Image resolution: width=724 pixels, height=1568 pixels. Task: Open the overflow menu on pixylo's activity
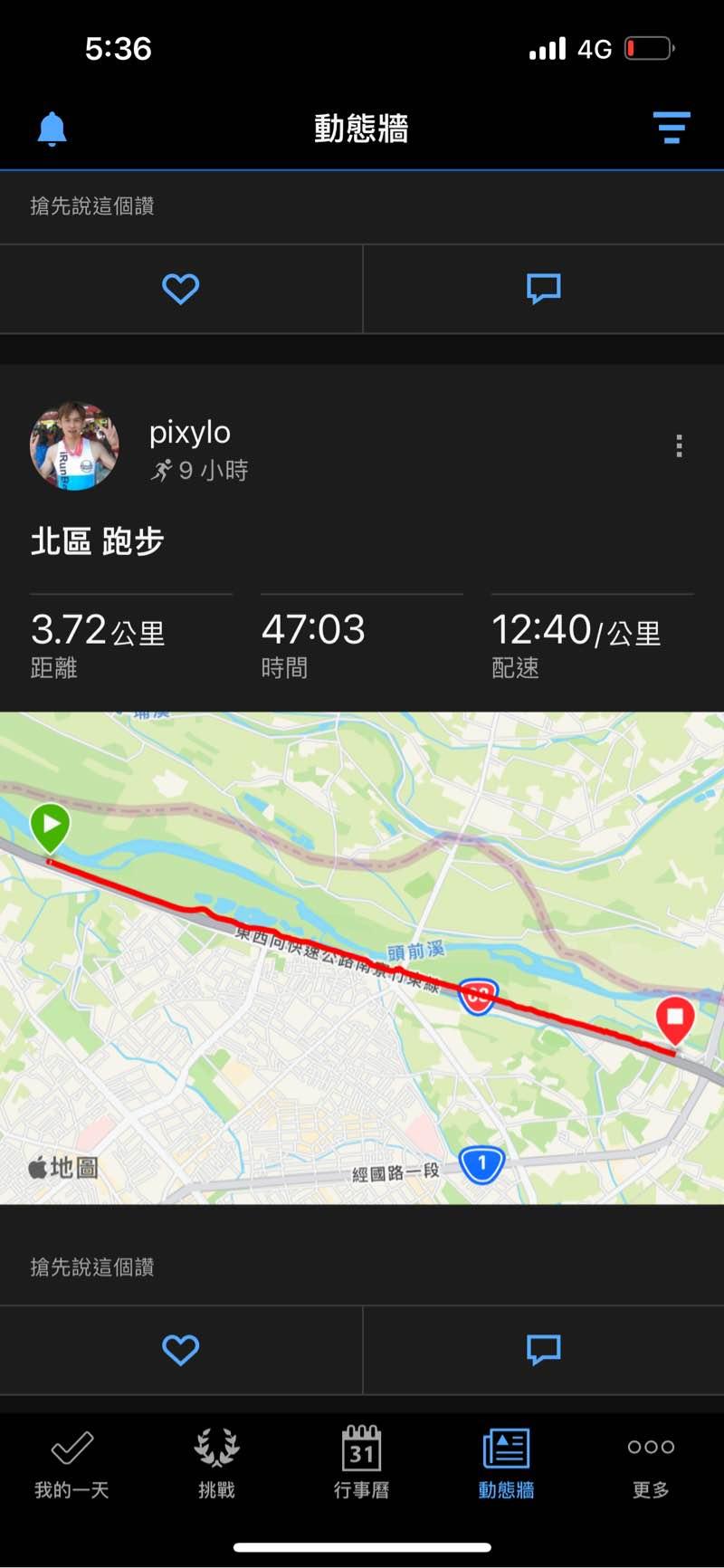pyautogui.click(x=679, y=445)
